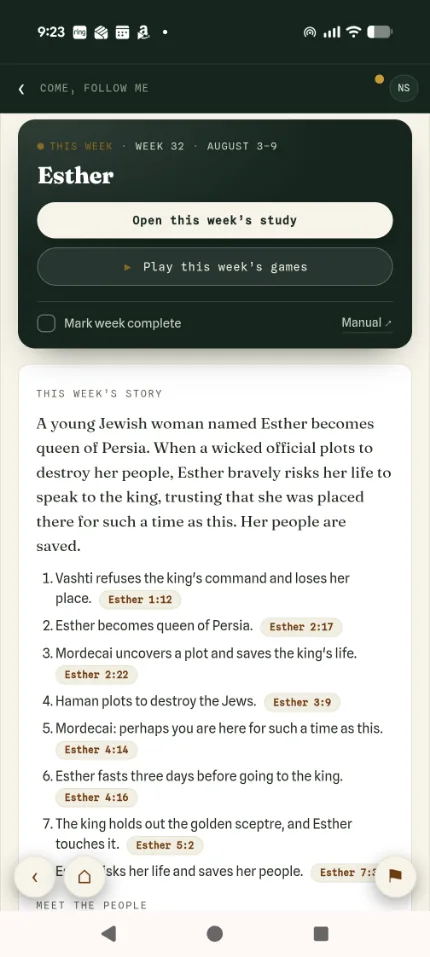Open the Esther 5:2 reference chip
Screen dimensions: 430x957
pyautogui.click(x=165, y=845)
